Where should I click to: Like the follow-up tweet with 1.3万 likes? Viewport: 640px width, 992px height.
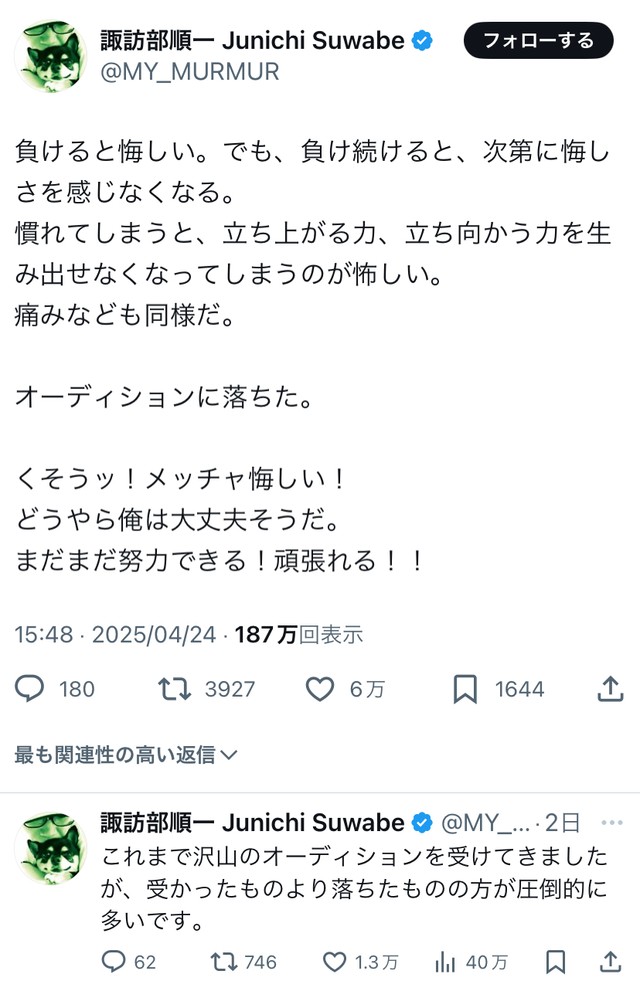(335, 962)
